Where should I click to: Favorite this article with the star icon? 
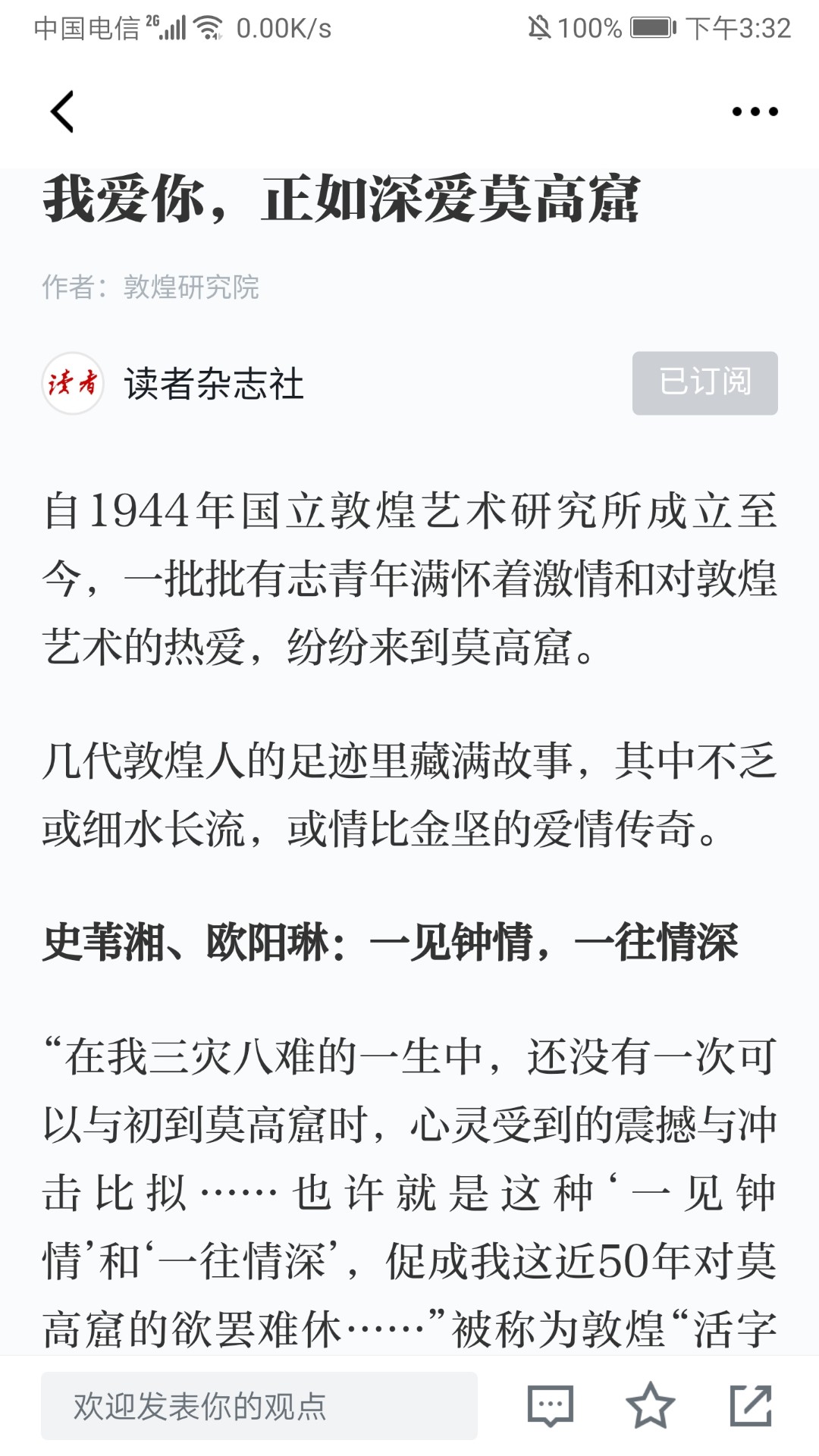pyautogui.click(x=651, y=1405)
